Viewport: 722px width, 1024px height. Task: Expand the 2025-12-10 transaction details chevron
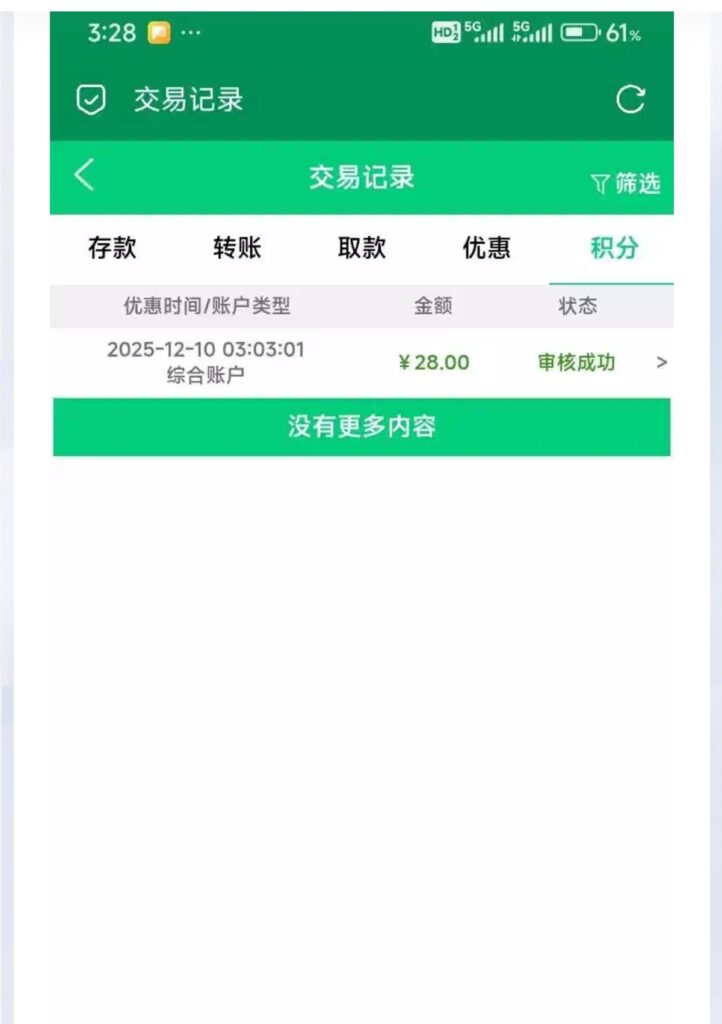[662, 362]
